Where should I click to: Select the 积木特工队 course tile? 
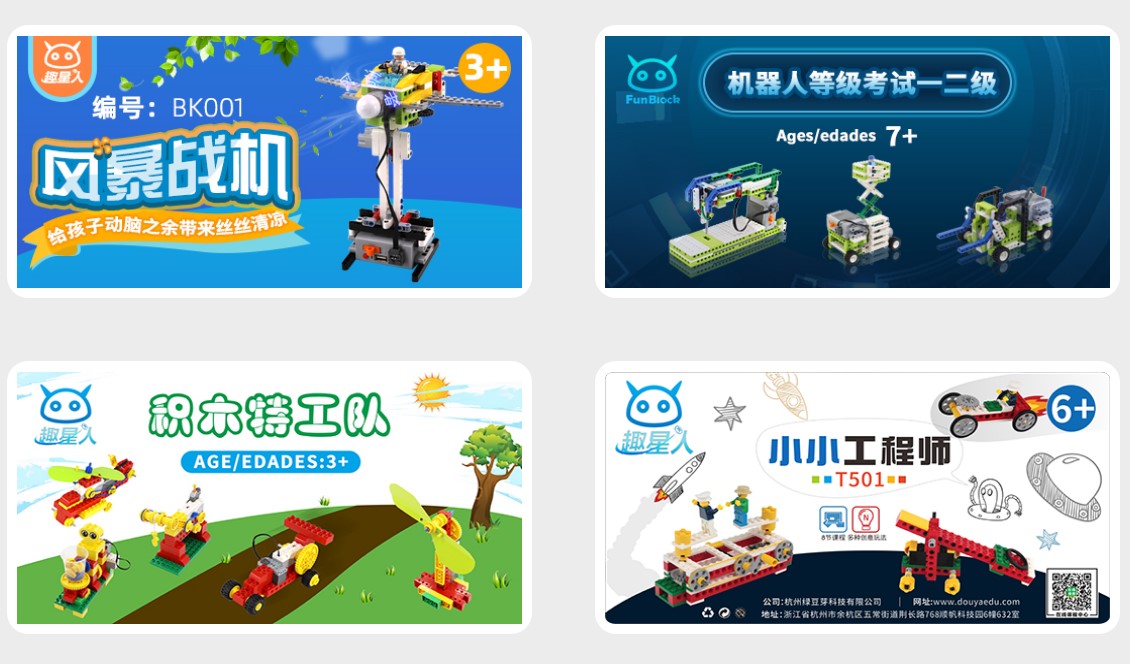[x=269, y=498]
